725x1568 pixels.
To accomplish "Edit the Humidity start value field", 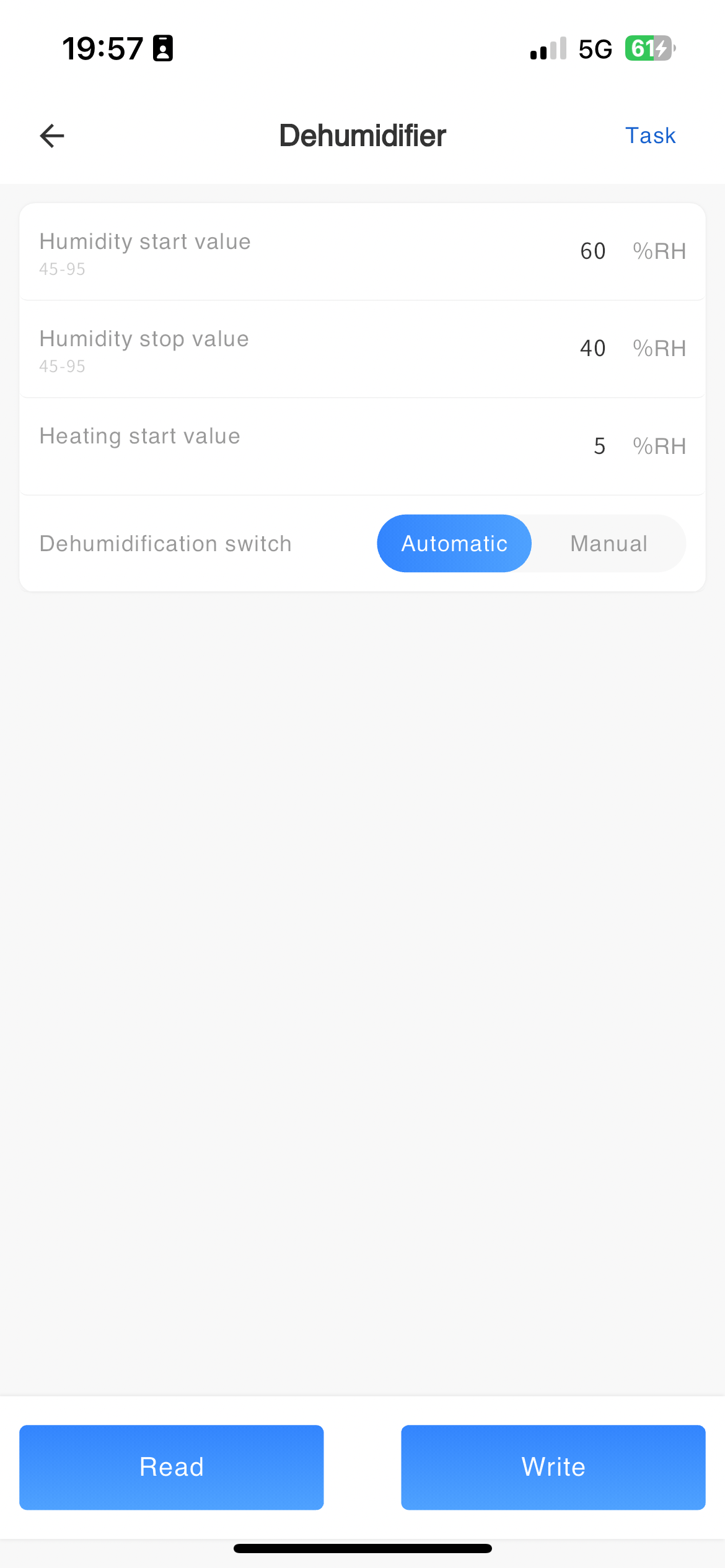I will [x=592, y=251].
